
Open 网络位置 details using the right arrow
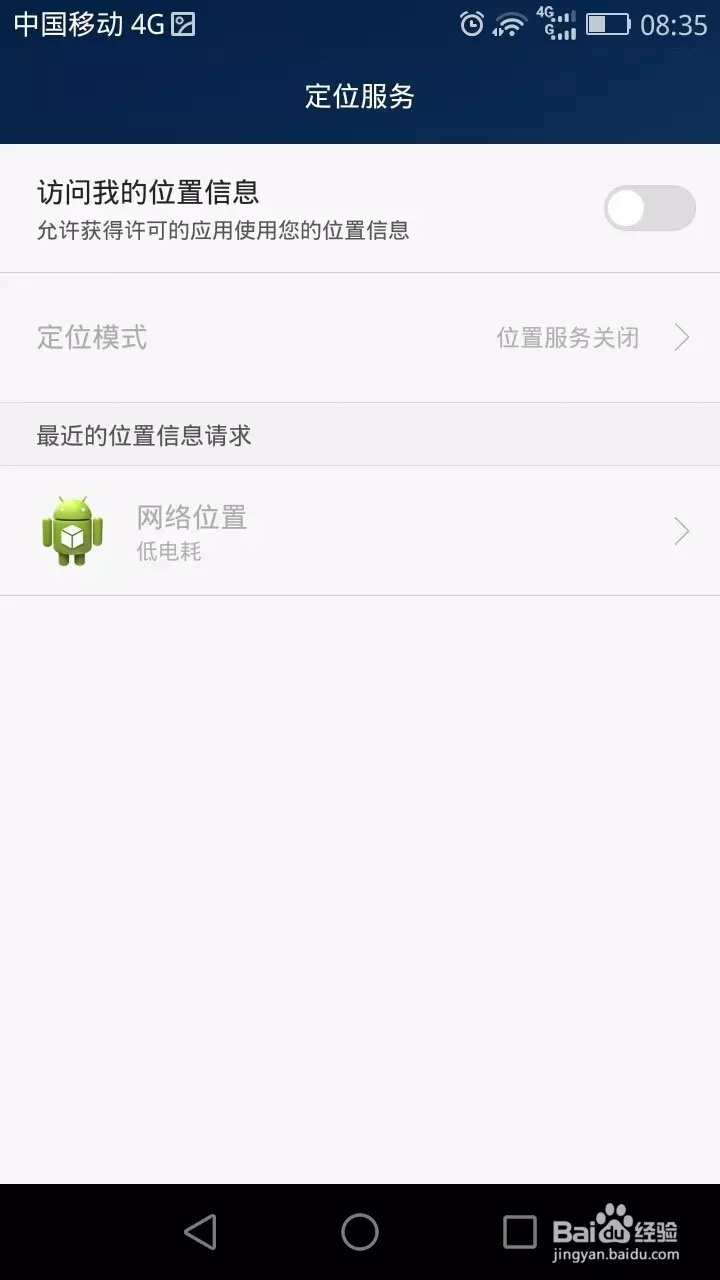681,531
